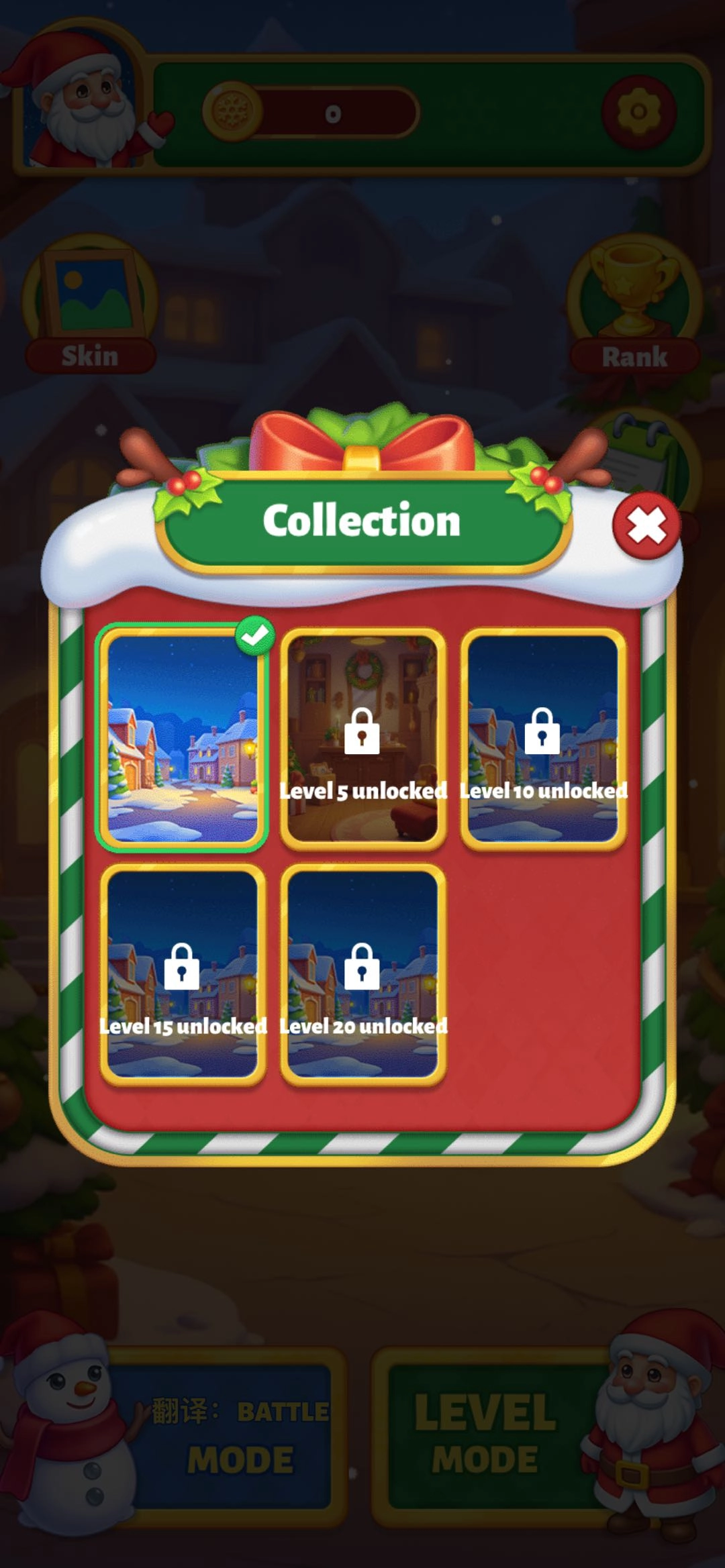Select the unlocked snowy village skin

pos(182,738)
